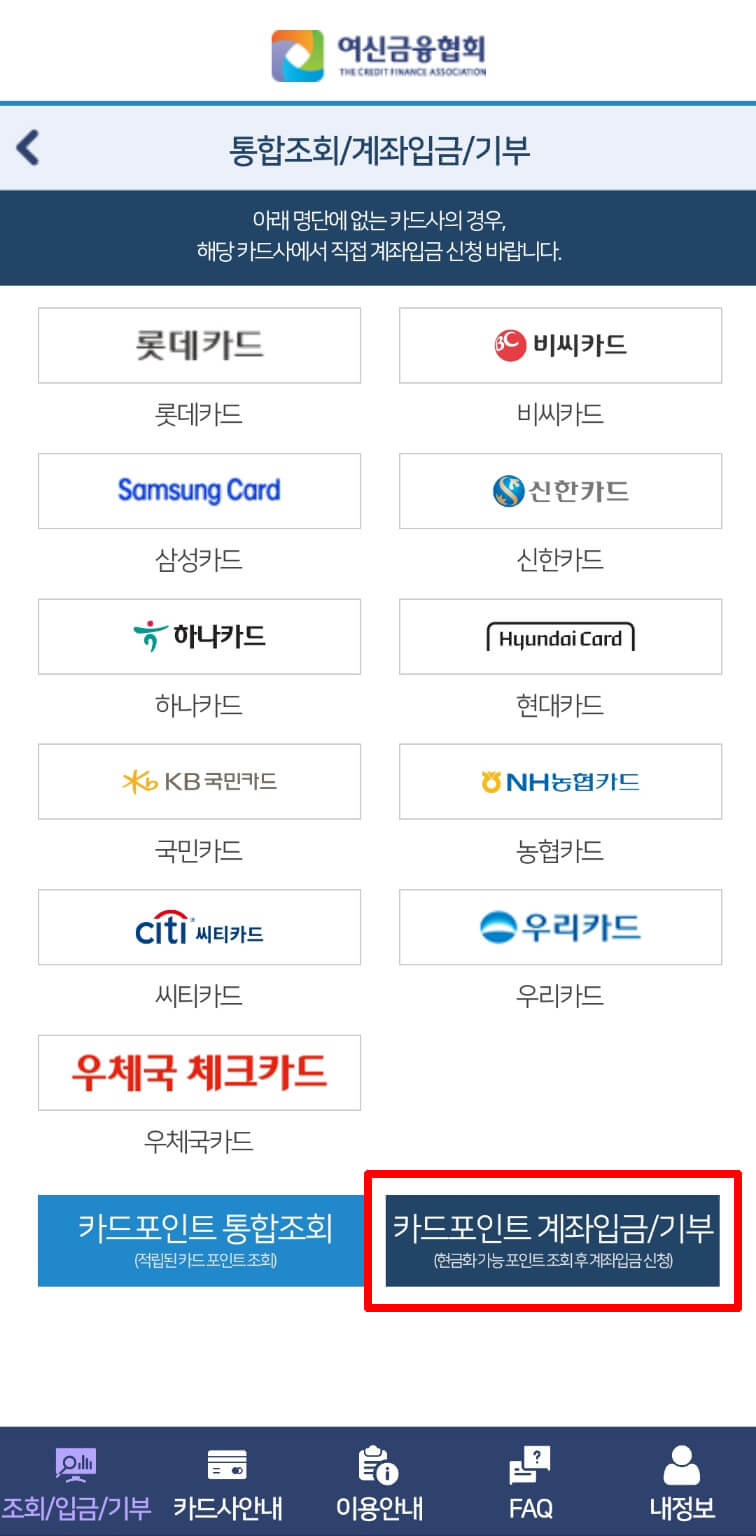This screenshot has width=756, height=1536.
Task: Choose the Samsung Card 삼성카드 button
Action: pos(199,491)
